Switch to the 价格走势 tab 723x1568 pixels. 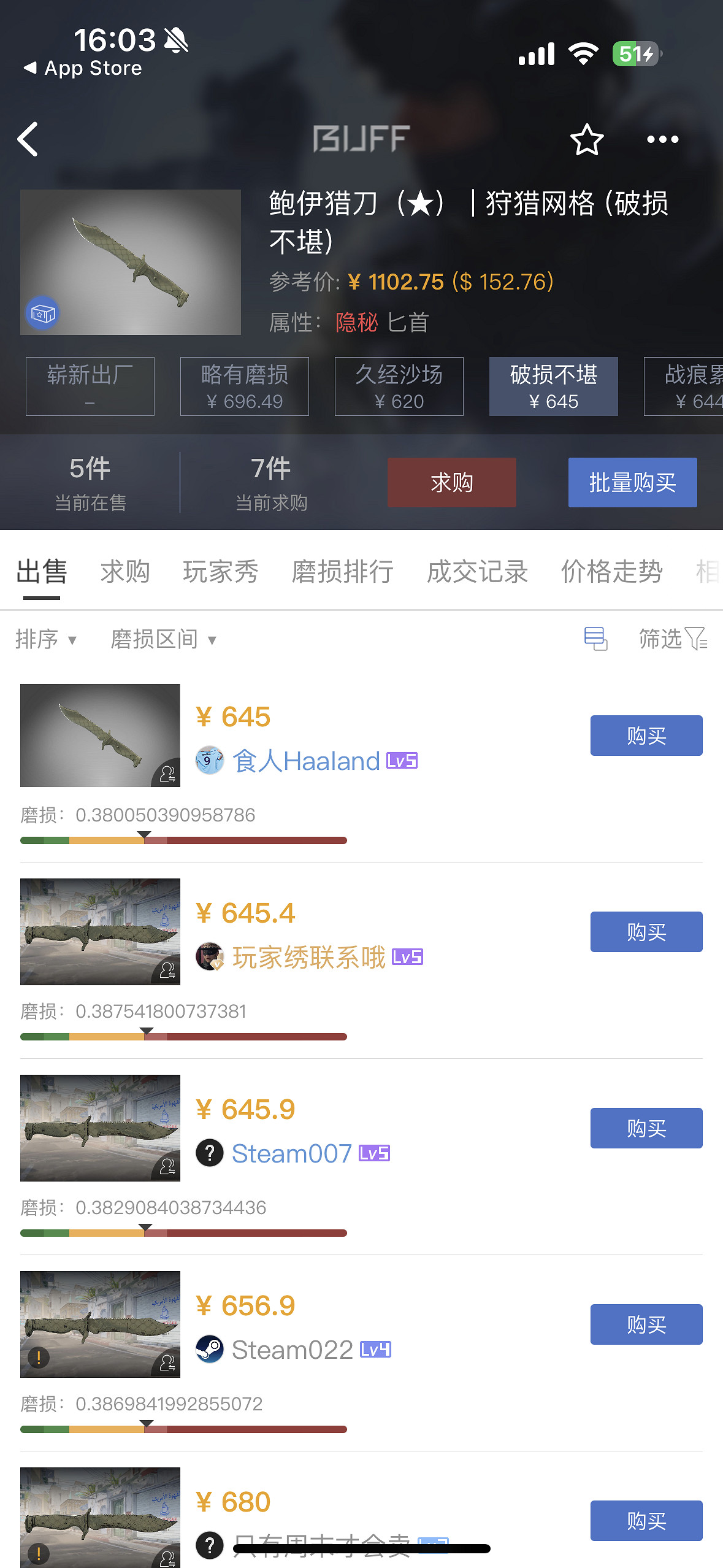(x=611, y=572)
